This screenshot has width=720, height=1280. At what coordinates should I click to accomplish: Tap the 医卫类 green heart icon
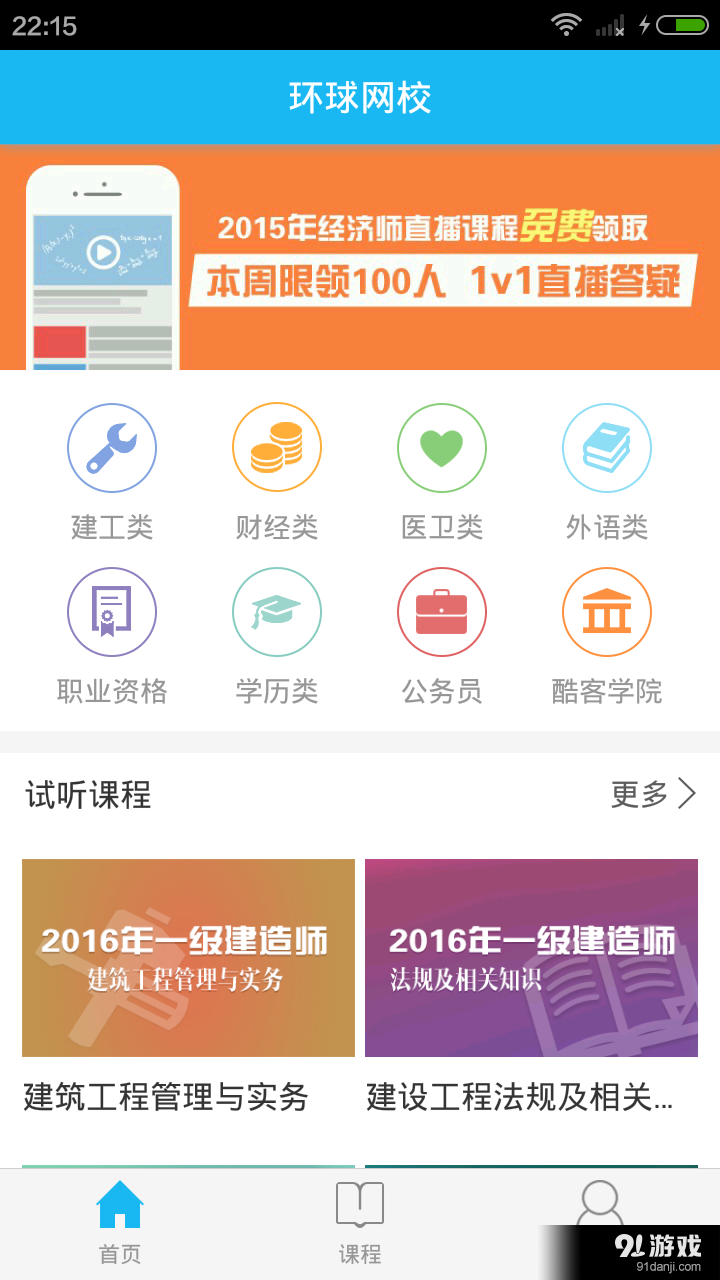click(442, 447)
